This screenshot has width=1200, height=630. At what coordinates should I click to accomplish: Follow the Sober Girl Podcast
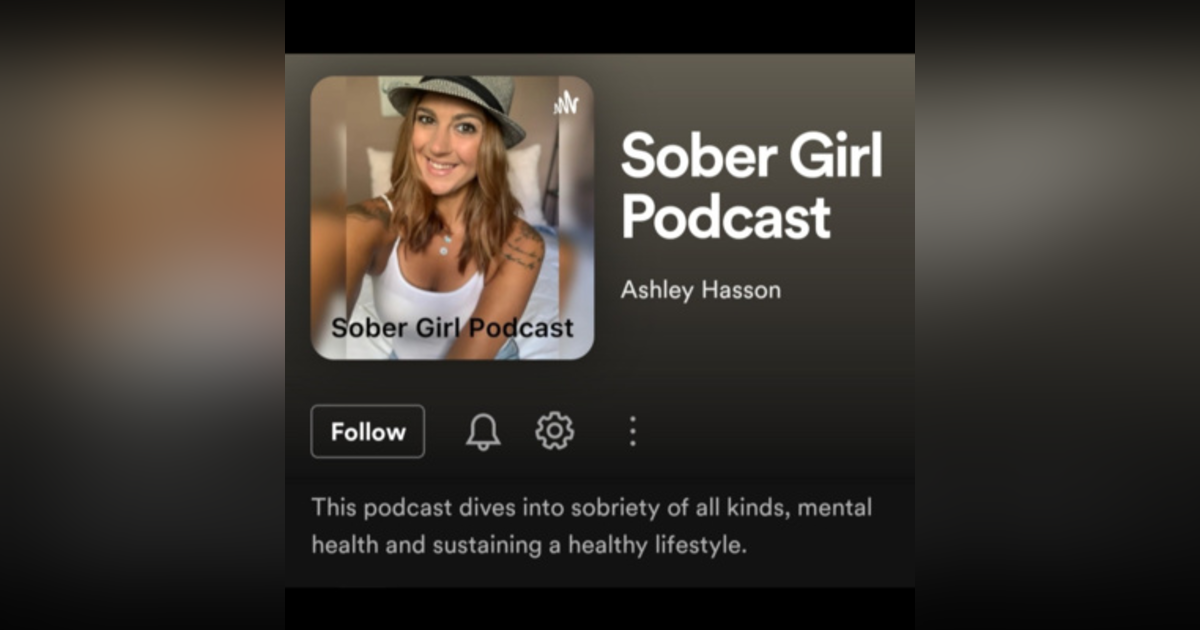point(367,432)
